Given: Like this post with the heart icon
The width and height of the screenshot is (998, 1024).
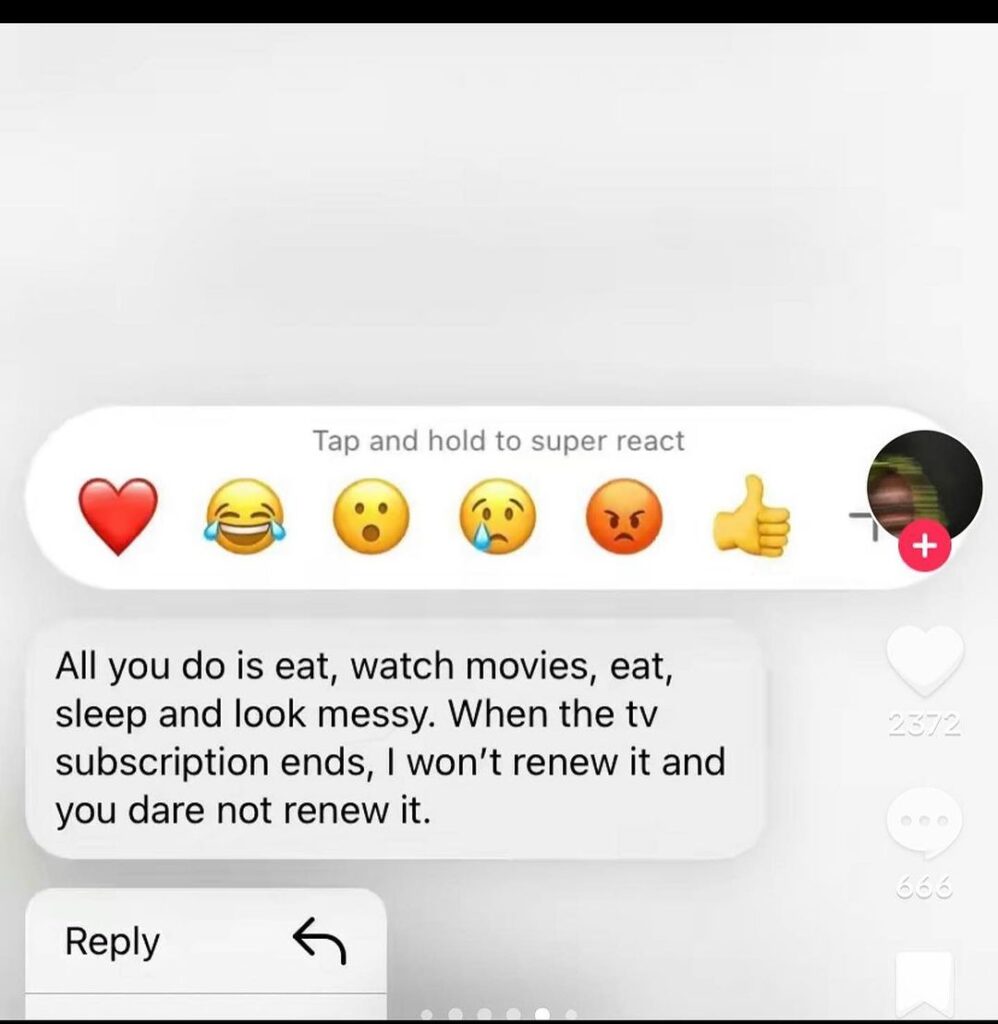Looking at the screenshot, I should (x=925, y=661).
